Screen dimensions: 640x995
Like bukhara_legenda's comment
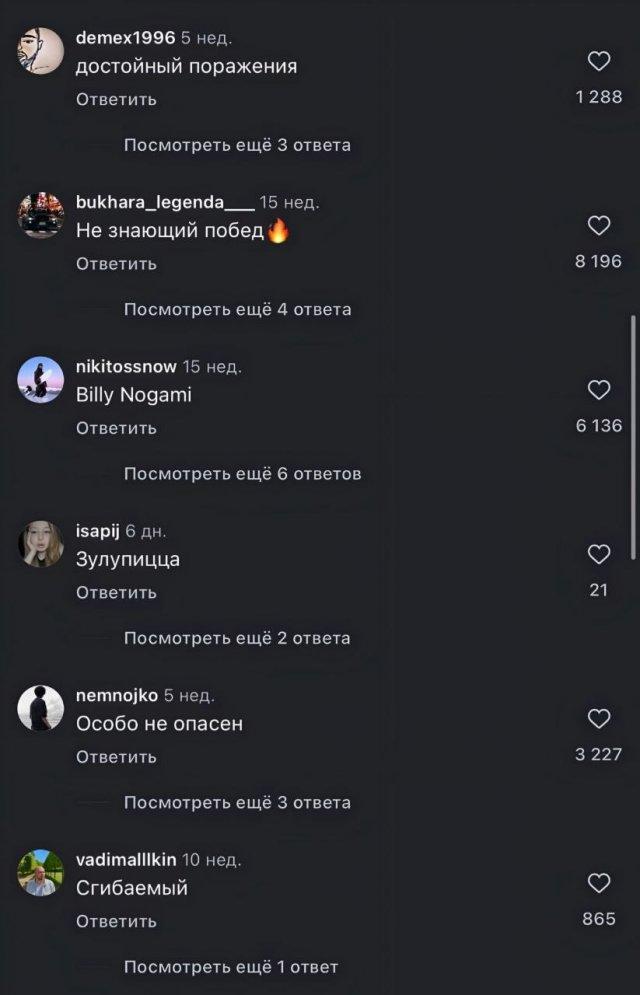[599, 226]
